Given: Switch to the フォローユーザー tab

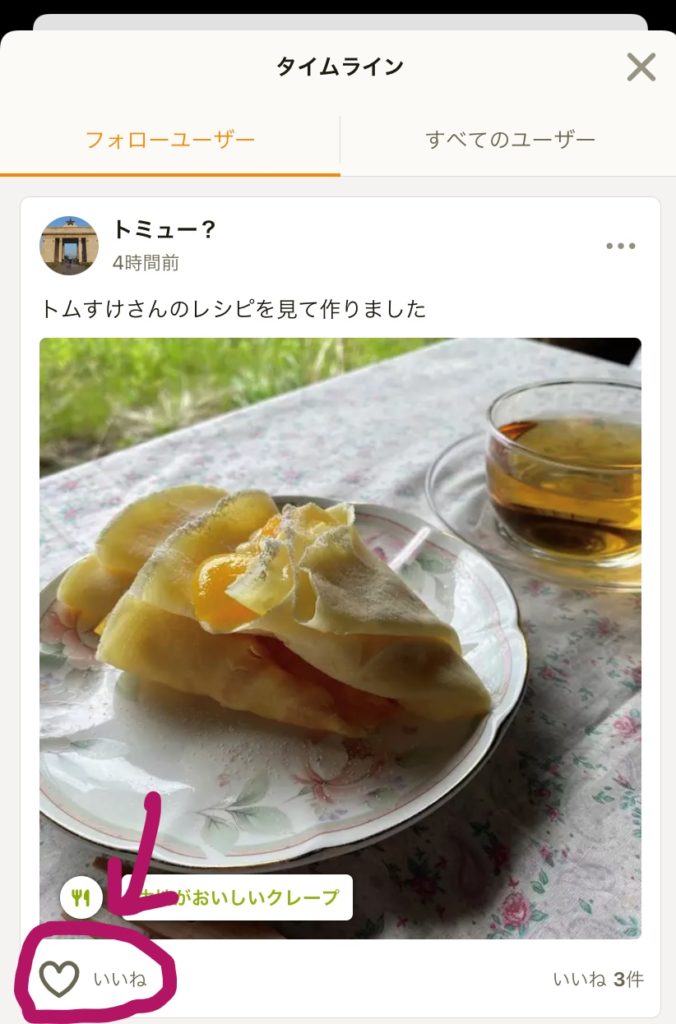Looking at the screenshot, I should (x=170, y=139).
